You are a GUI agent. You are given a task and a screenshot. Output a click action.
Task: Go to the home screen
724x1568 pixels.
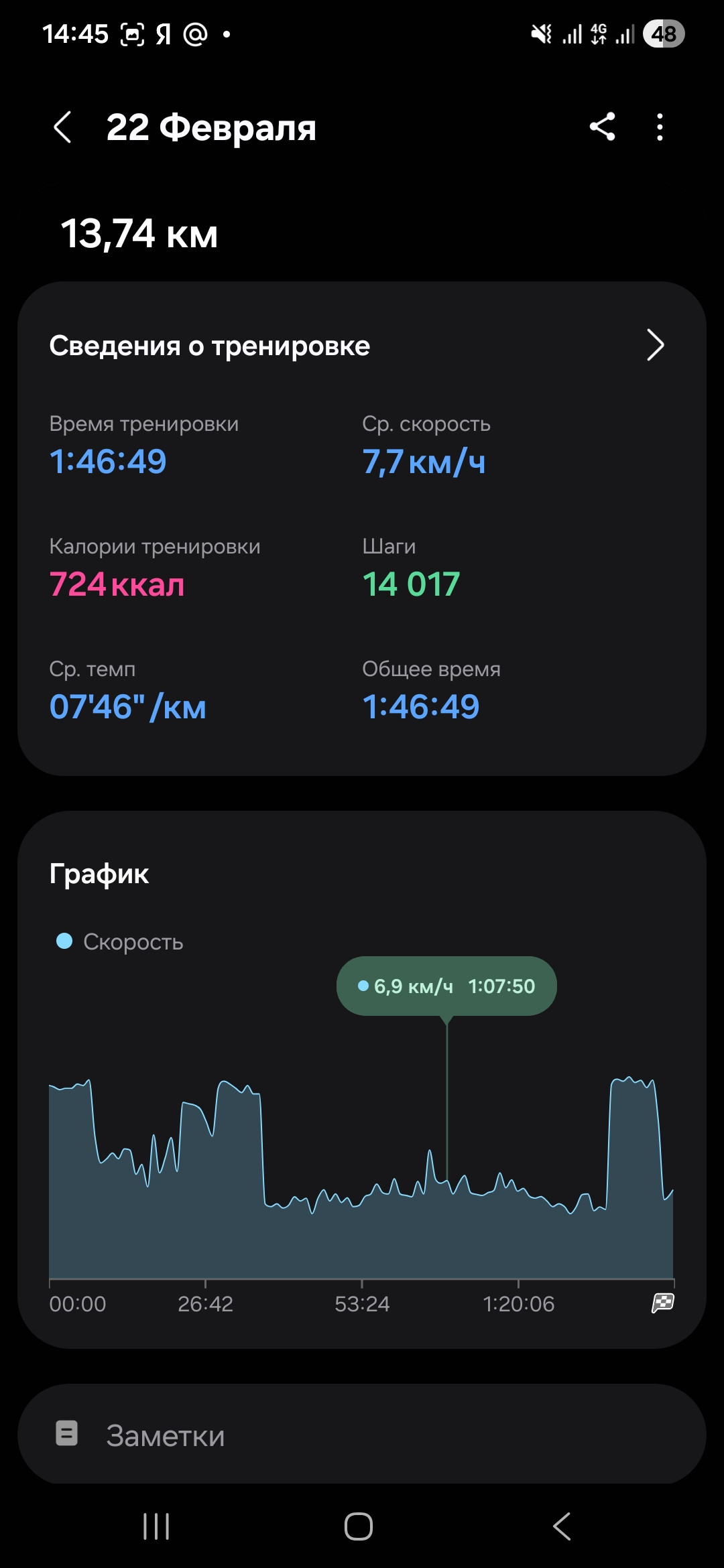[359, 1526]
